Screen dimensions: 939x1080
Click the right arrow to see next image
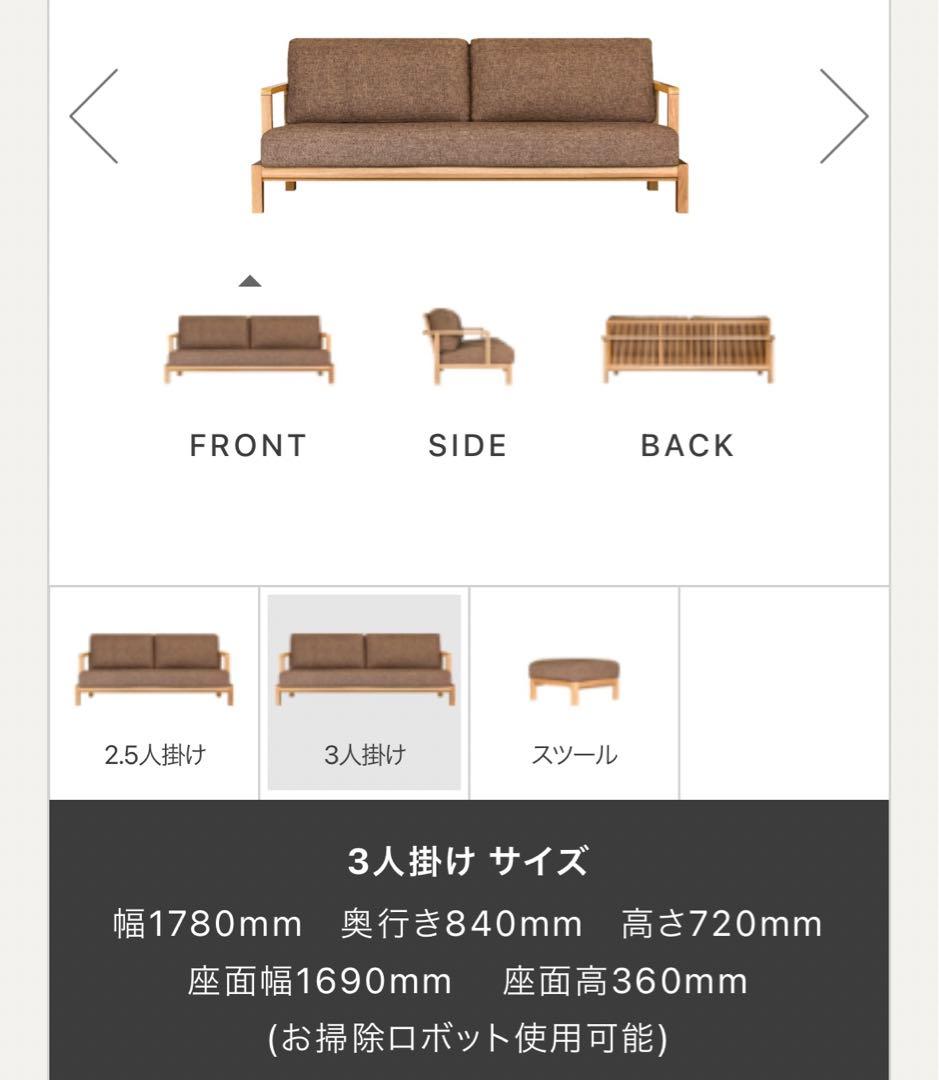pyautogui.click(x=845, y=115)
